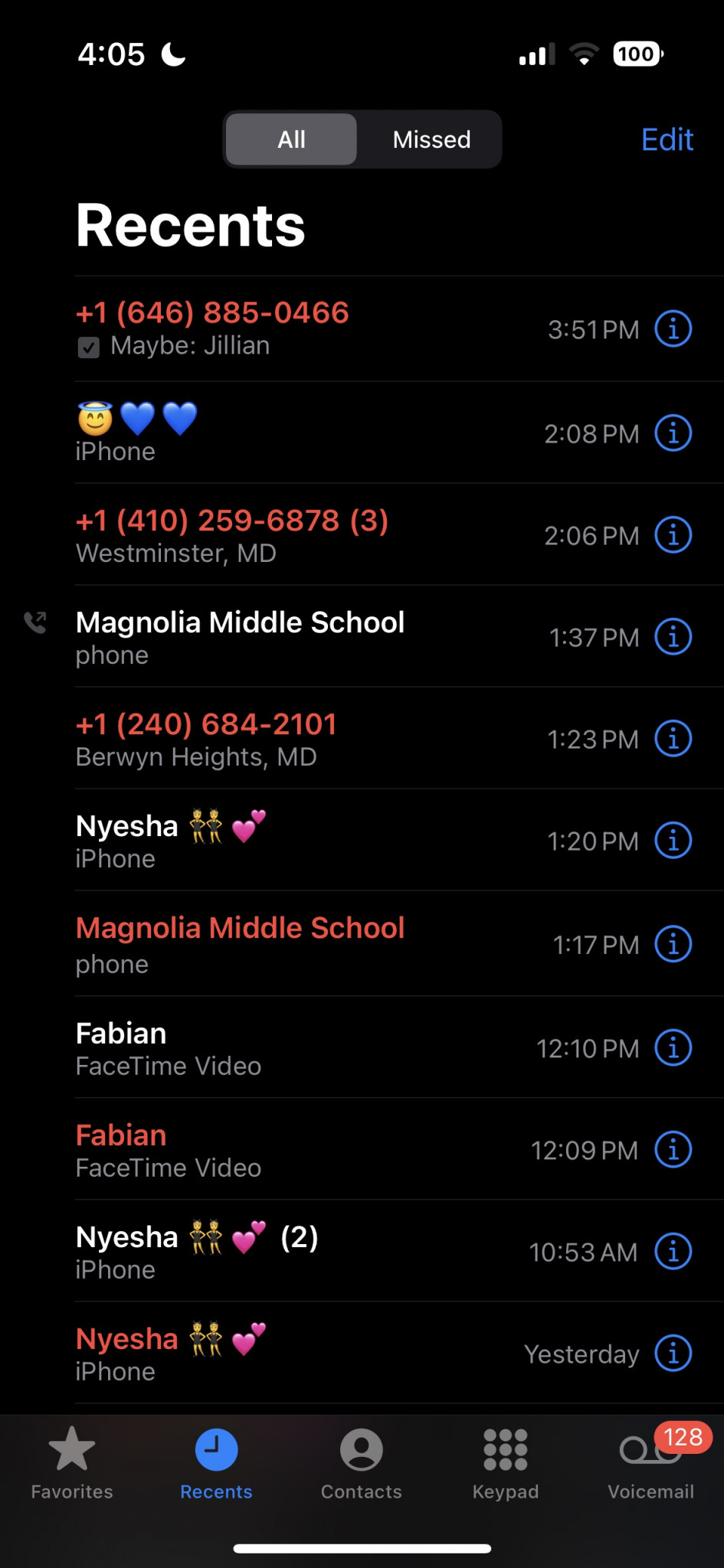
Task: Tap the Recents tab
Action: click(216, 1463)
